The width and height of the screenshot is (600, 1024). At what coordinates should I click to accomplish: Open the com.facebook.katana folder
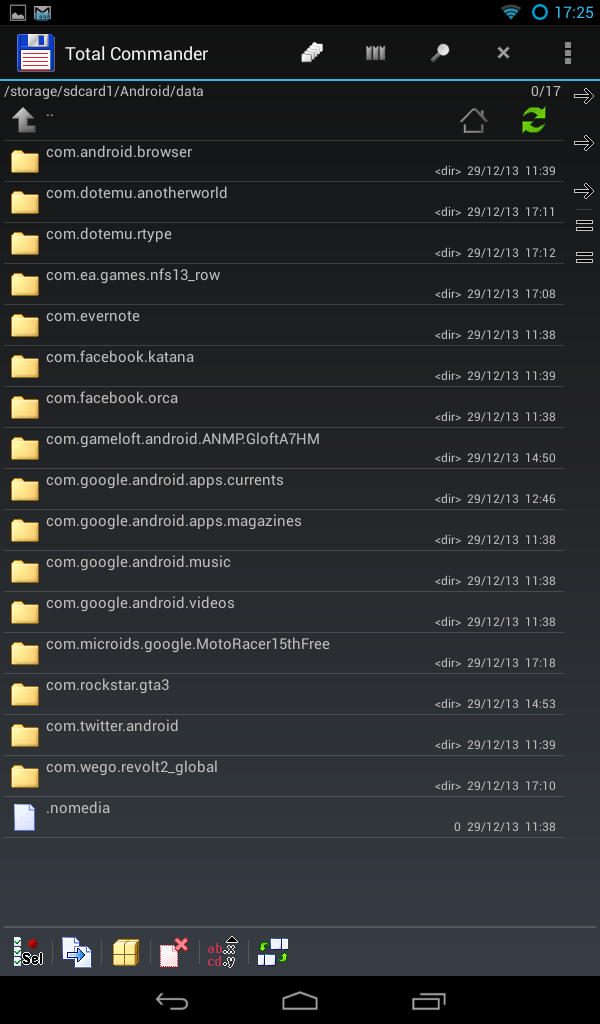point(284,366)
